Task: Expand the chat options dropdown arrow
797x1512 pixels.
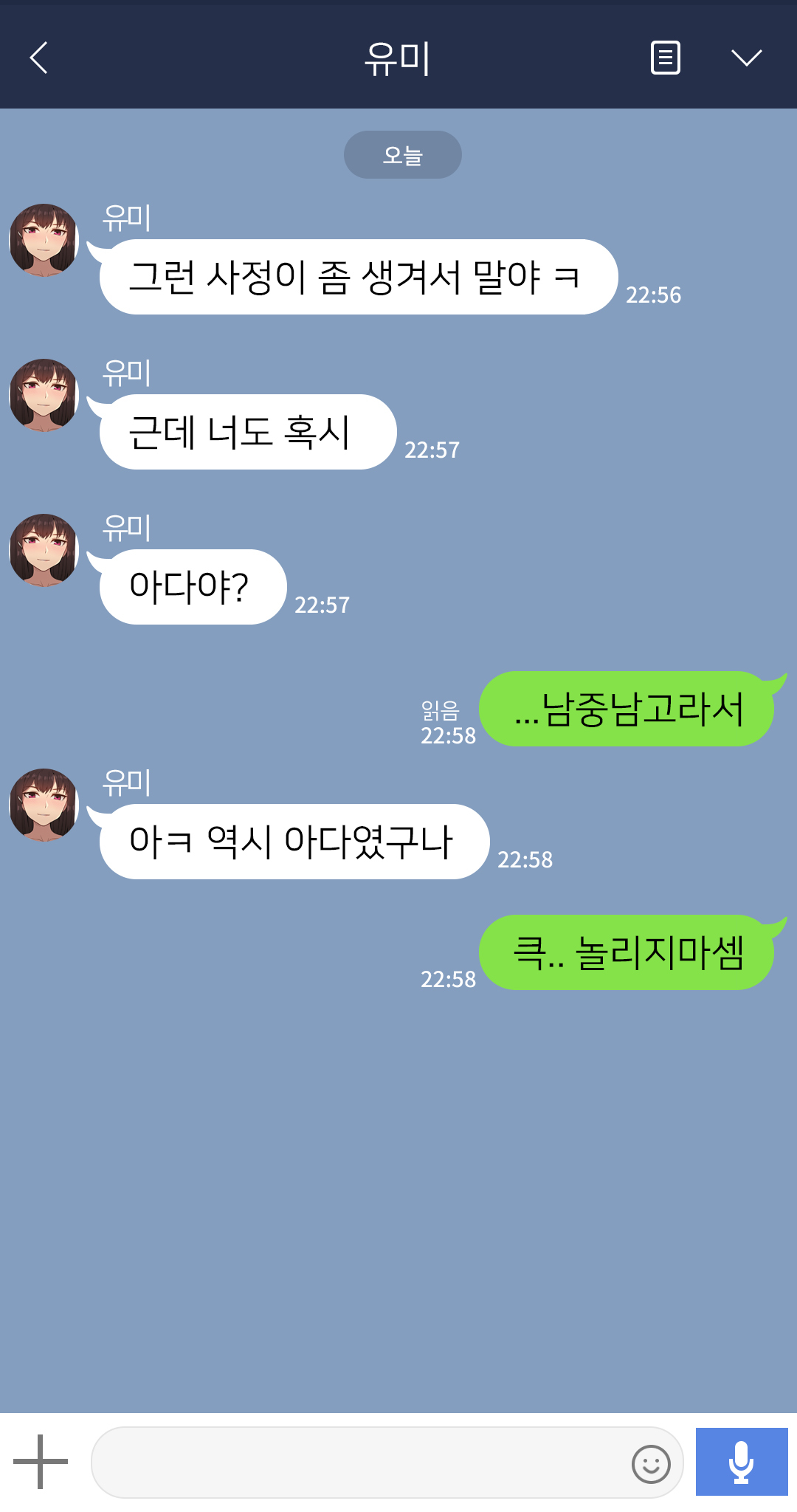Action: pyautogui.click(x=746, y=58)
